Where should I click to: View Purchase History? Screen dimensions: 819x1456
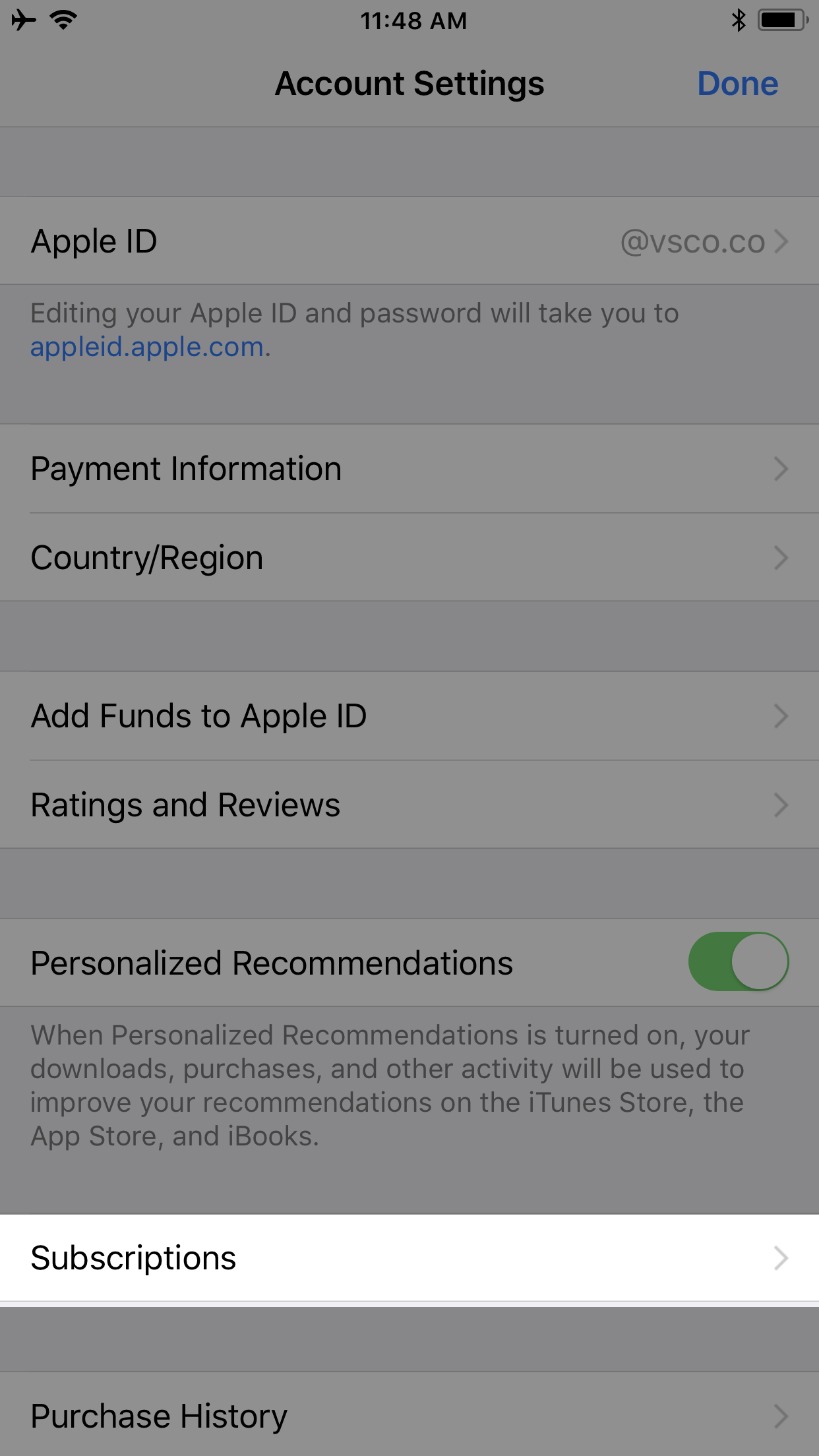coord(409,1415)
